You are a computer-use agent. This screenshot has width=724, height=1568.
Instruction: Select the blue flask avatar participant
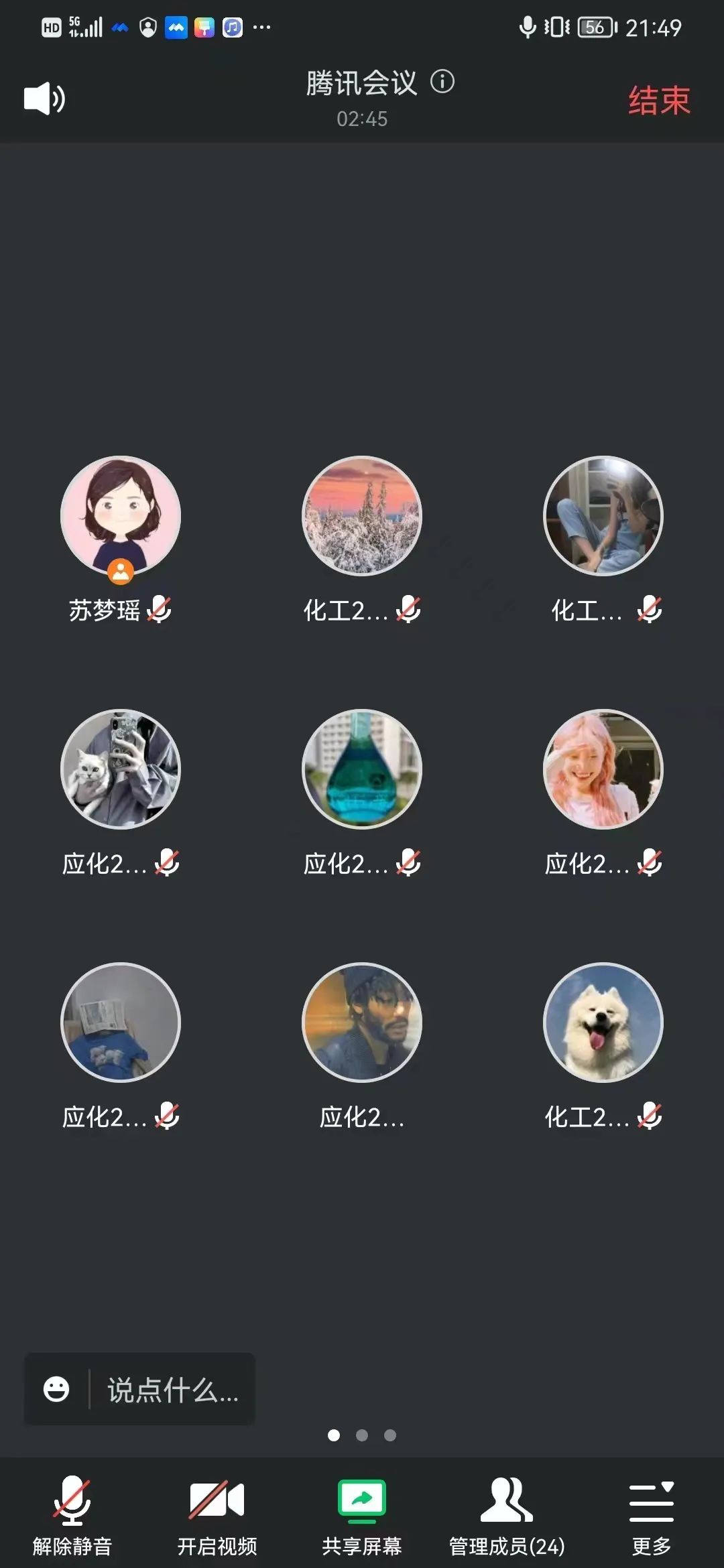[x=362, y=769]
